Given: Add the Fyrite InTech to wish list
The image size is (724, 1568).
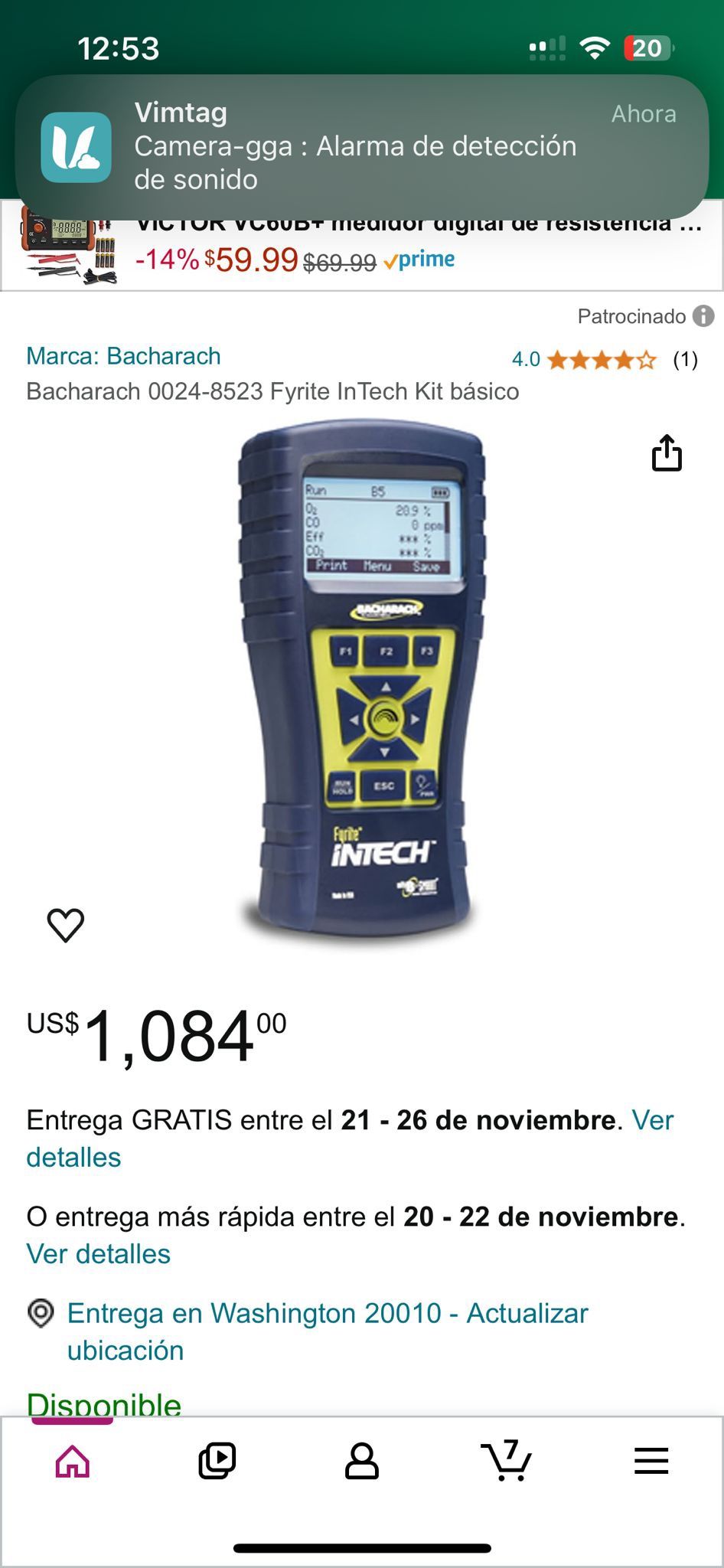Looking at the screenshot, I should (66, 925).
